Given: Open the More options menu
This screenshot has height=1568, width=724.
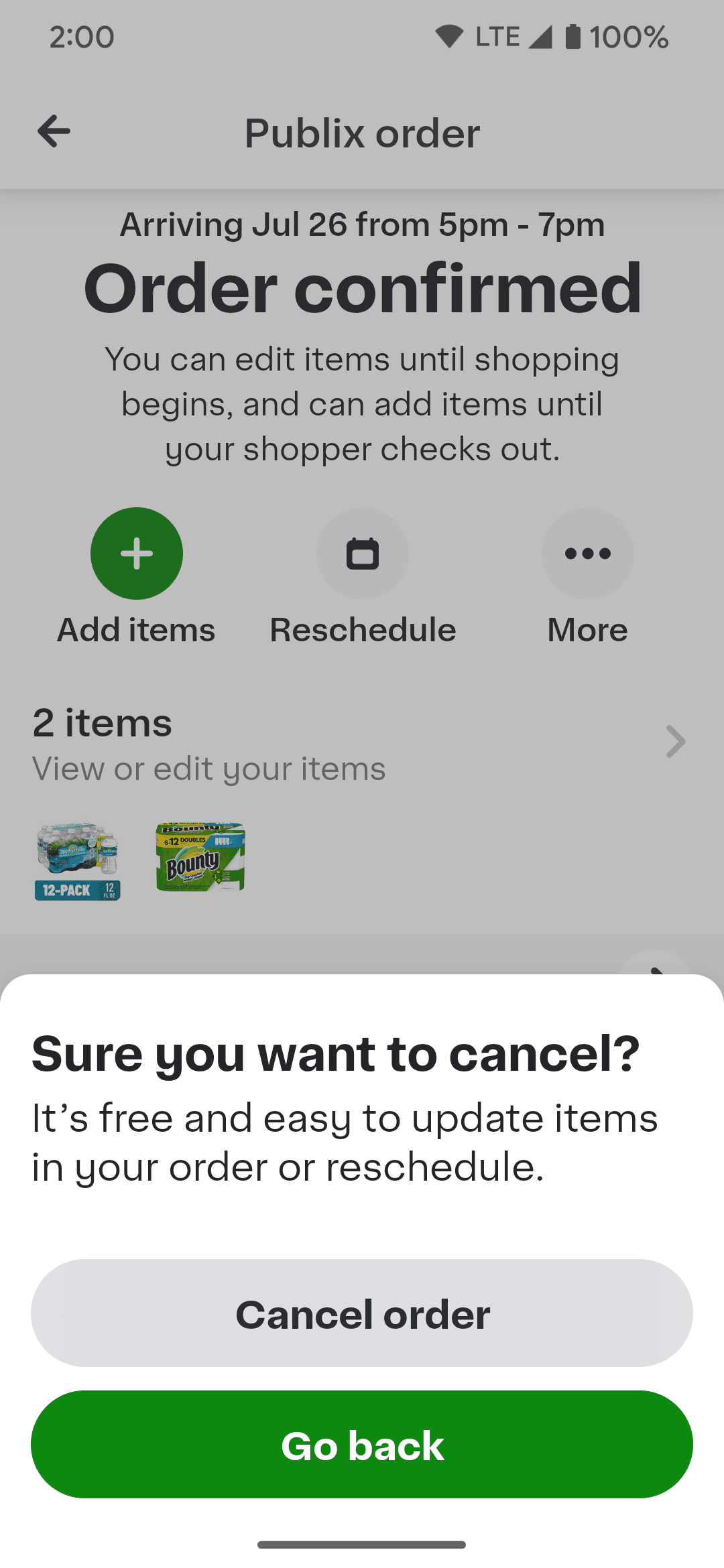Looking at the screenshot, I should (x=587, y=553).
